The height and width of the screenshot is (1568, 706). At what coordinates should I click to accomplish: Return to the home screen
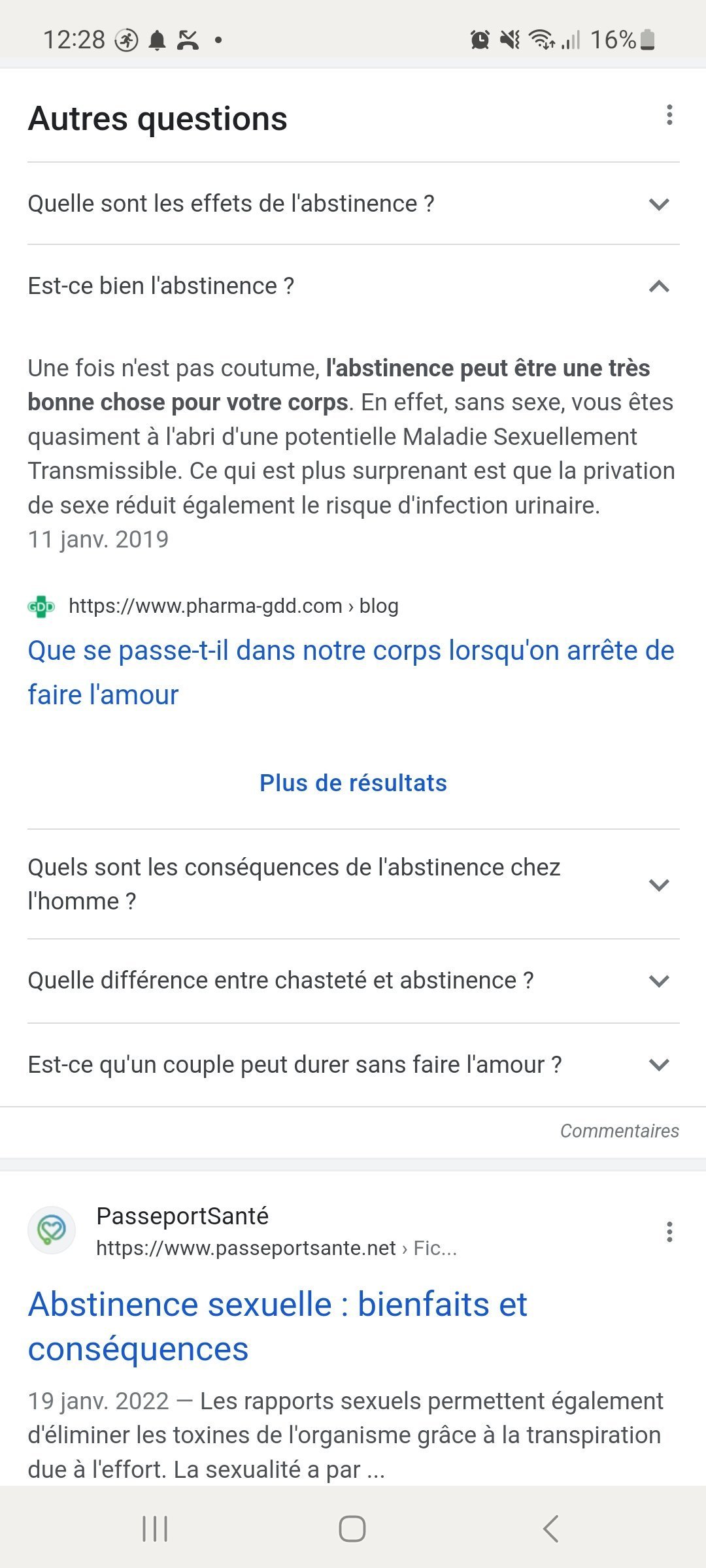click(352, 1529)
